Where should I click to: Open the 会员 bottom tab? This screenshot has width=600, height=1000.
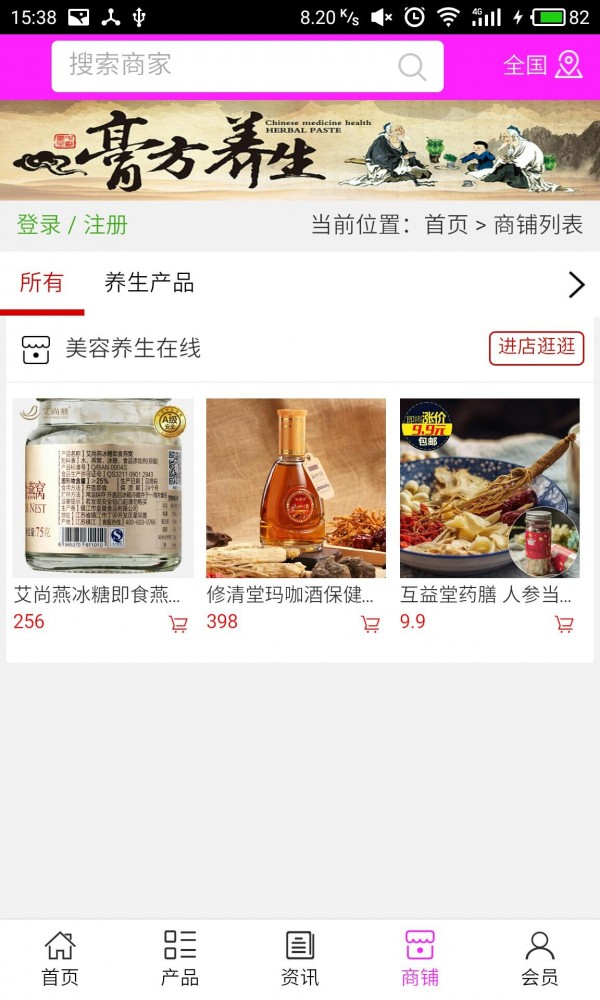[540, 958]
